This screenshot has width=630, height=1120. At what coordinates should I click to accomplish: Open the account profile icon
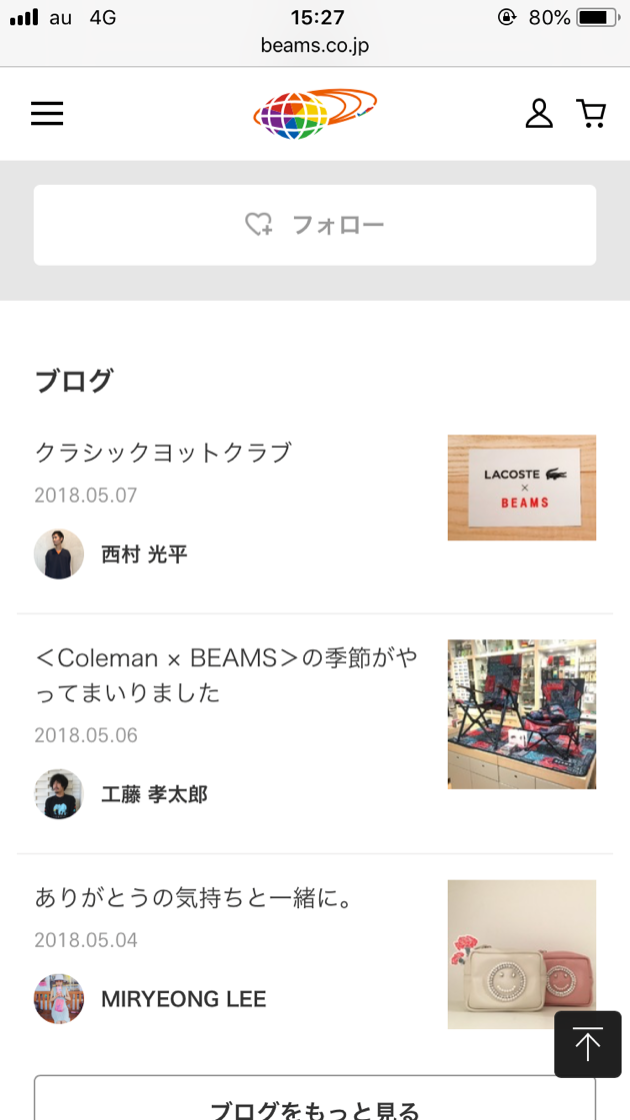[x=539, y=113]
